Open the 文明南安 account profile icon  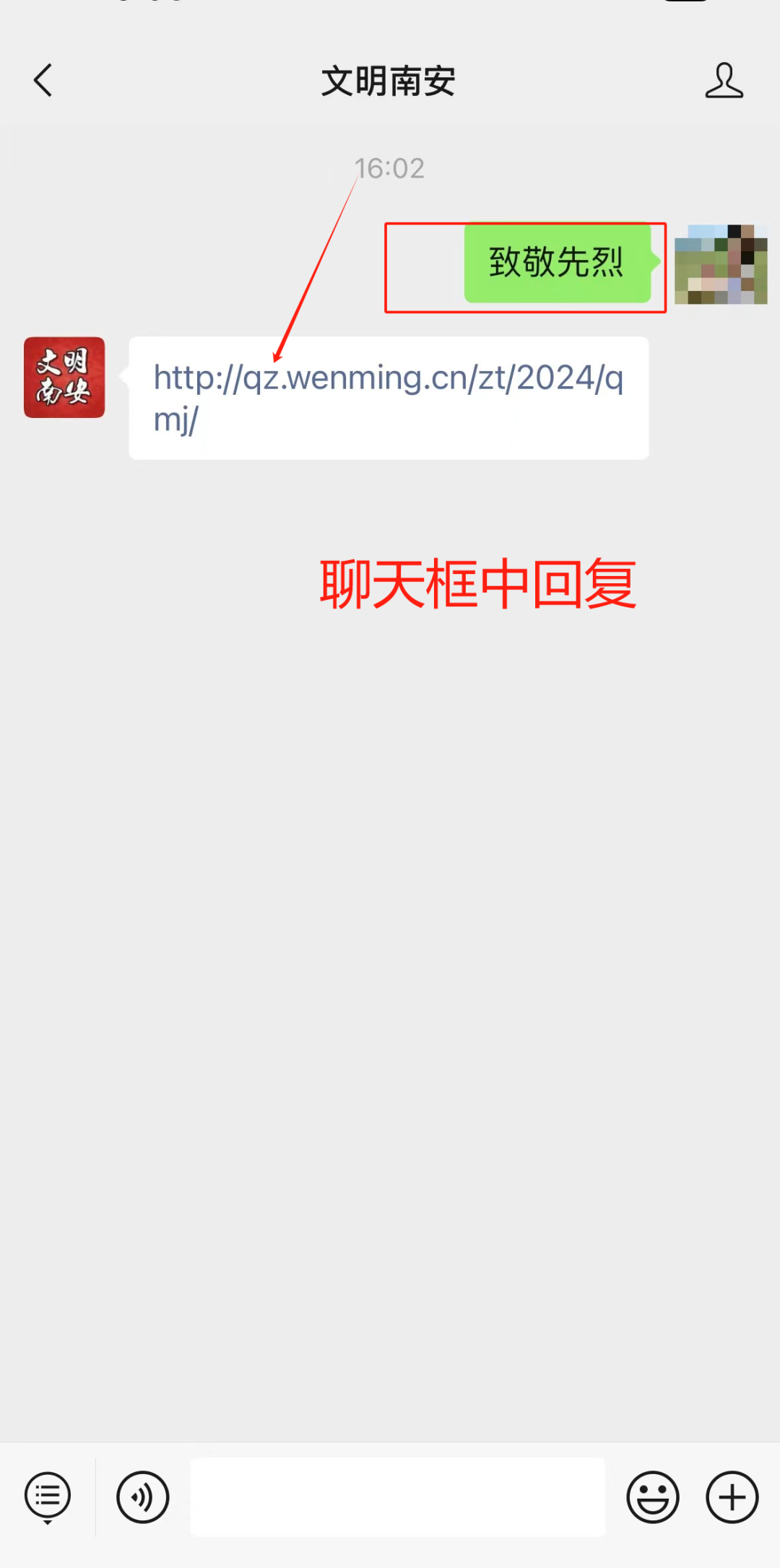click(724, 80)
